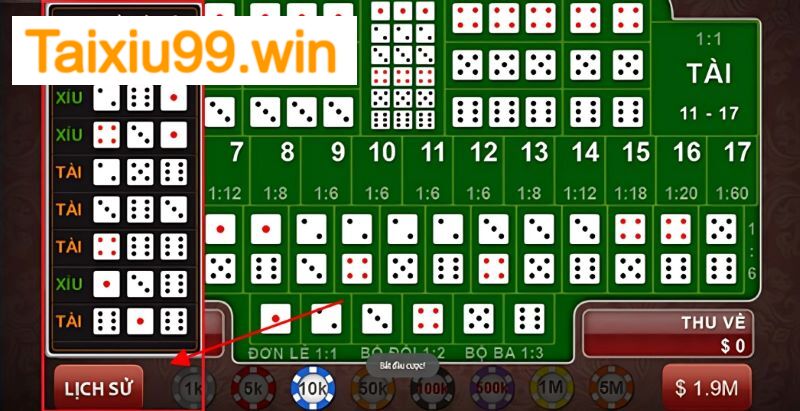The width and height of the screenshot is (800, 411).
Task: Select the 500k betting chip
Action: click(491, 388)
